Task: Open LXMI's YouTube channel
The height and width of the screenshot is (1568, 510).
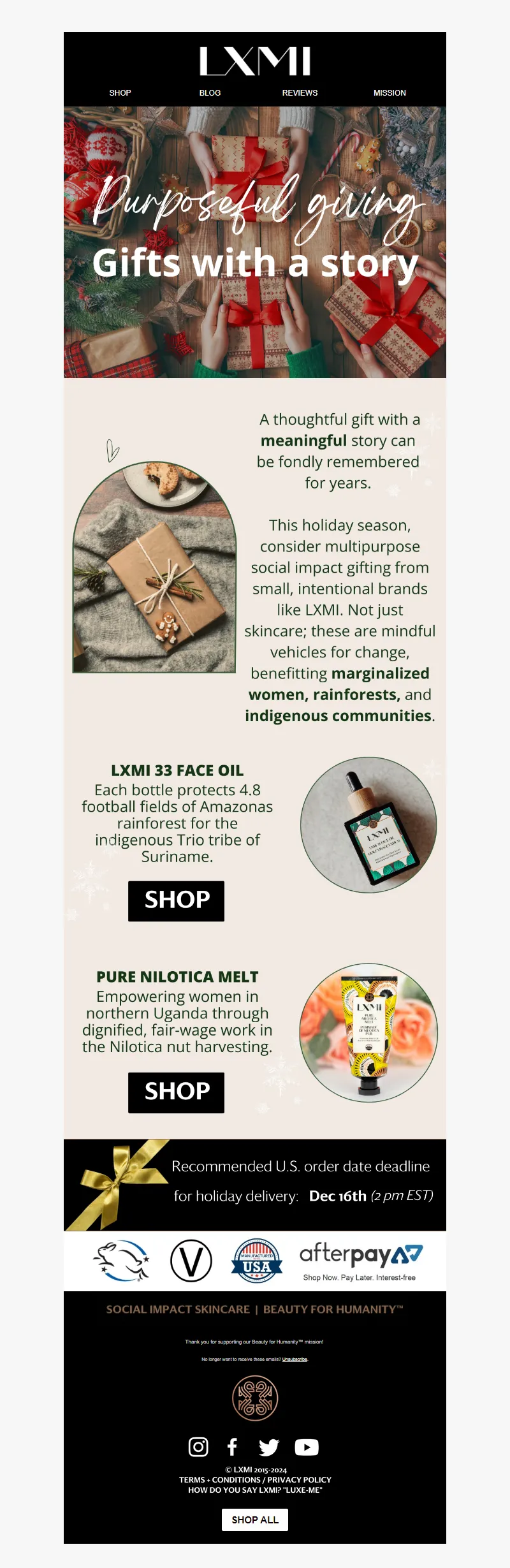Action: (307, 1447)
